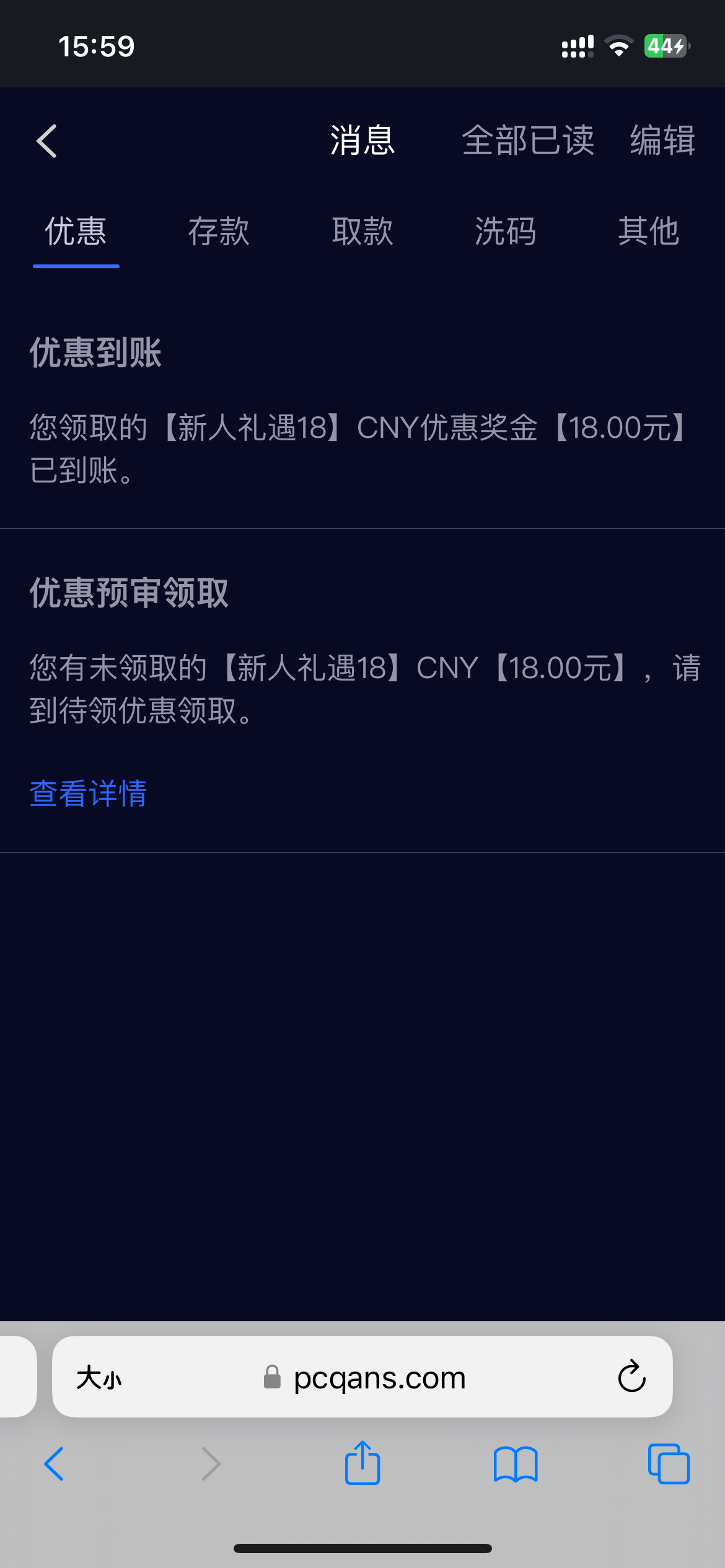Switch to the 存款 tab

point(219,232)
